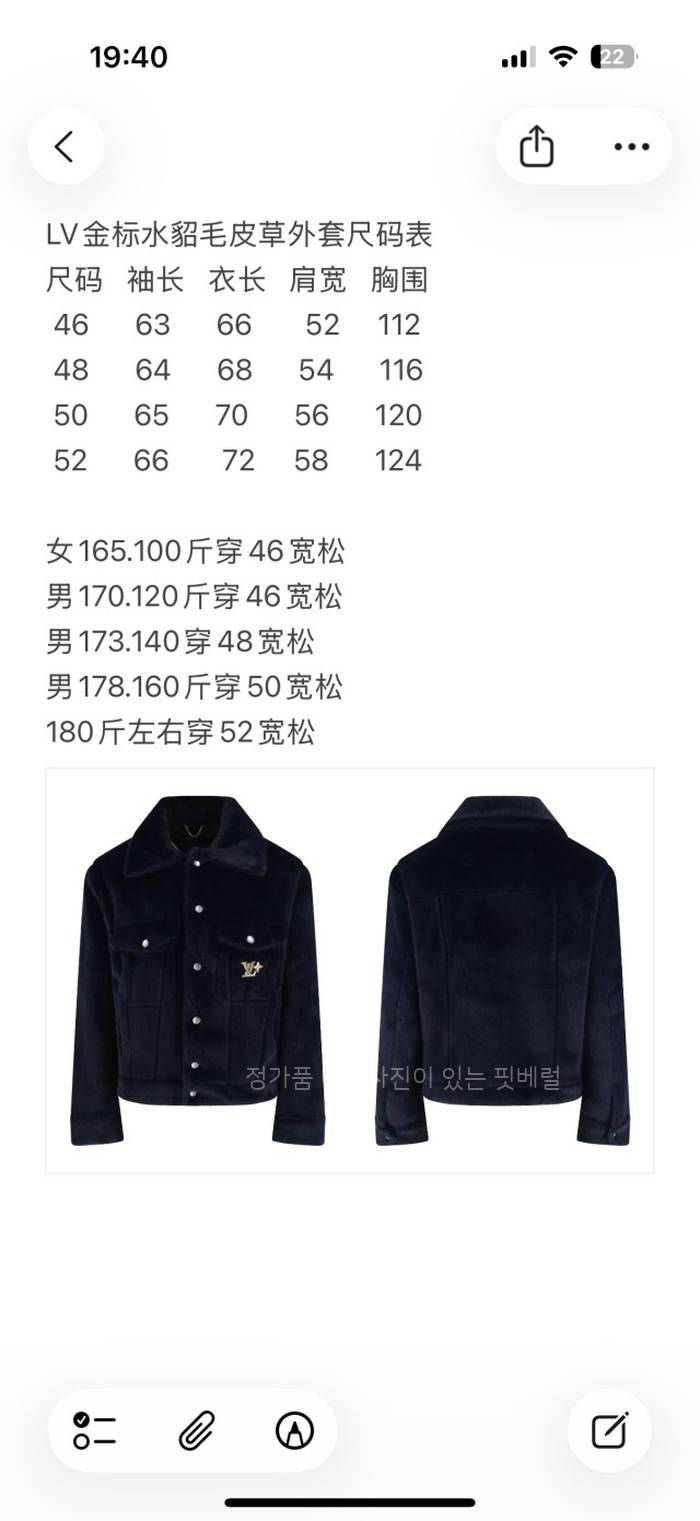Go back to the notes list

point(65,147)
